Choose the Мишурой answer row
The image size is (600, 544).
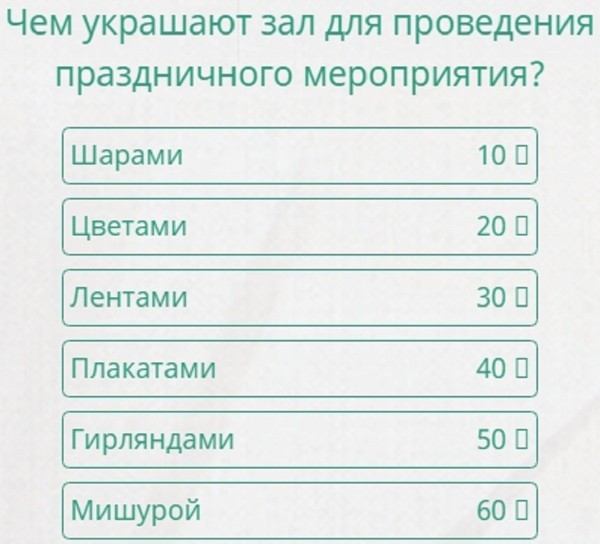(x=299, y=511)
